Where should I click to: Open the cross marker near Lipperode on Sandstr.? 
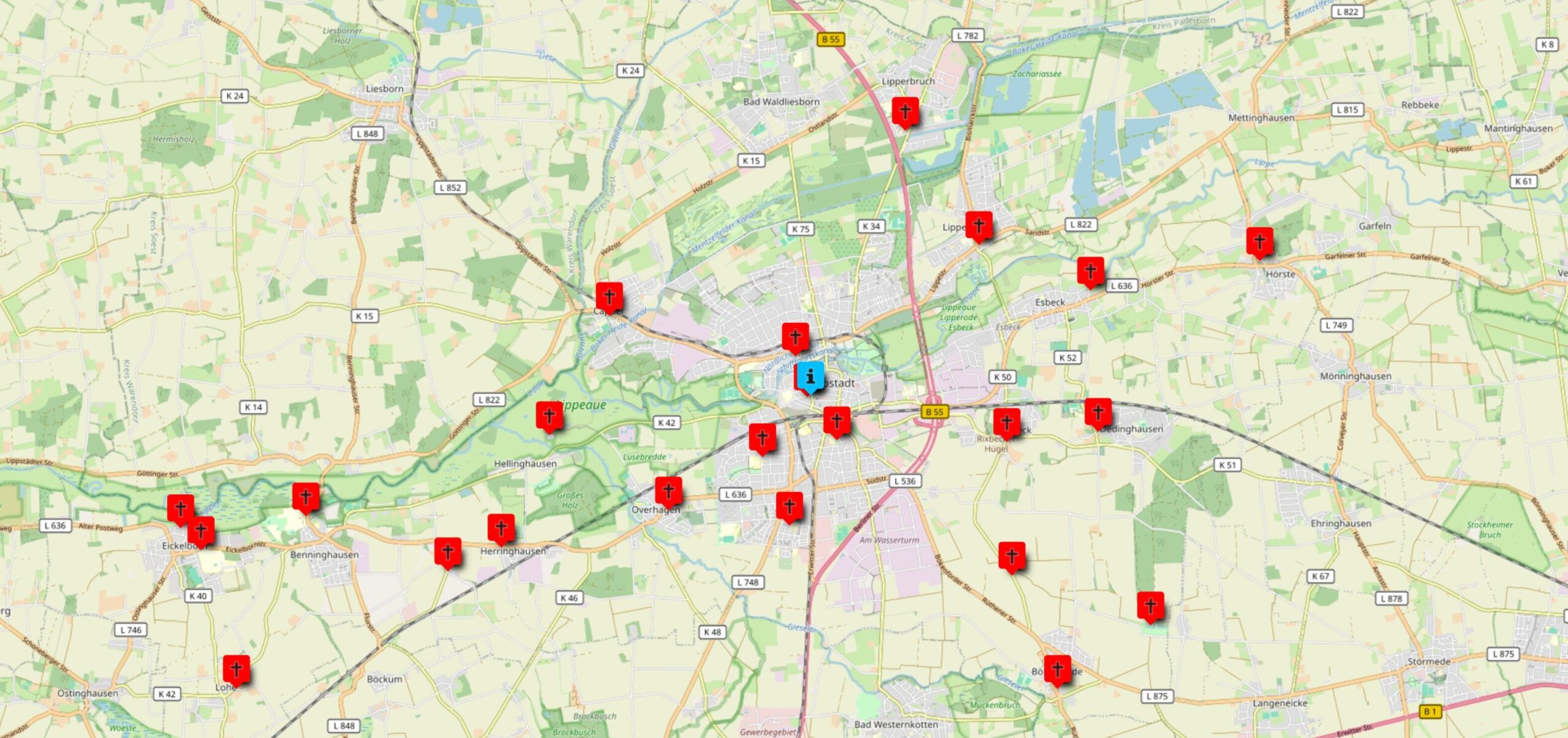point(979,225)
